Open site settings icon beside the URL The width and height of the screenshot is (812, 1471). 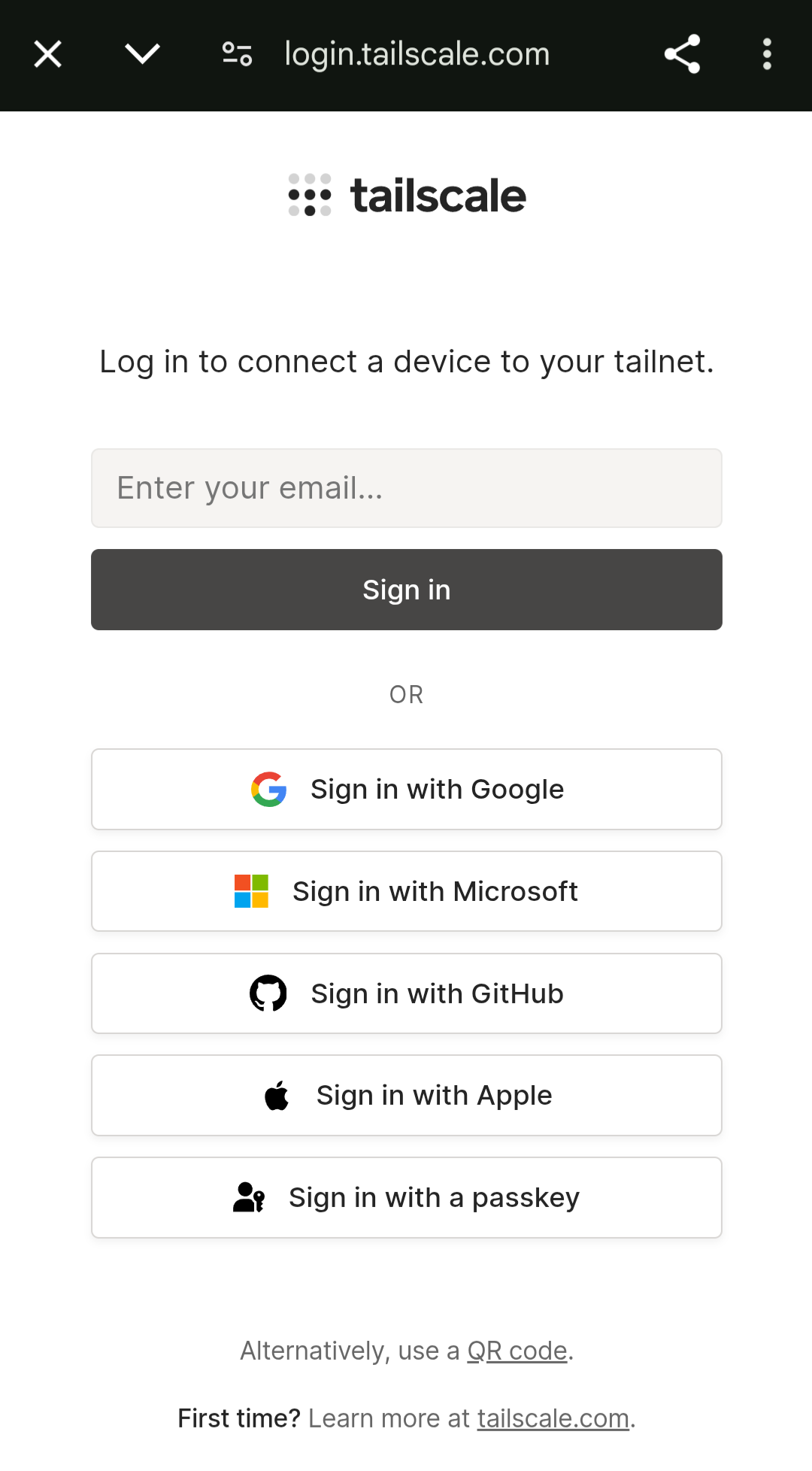click(x=237, y=54)
